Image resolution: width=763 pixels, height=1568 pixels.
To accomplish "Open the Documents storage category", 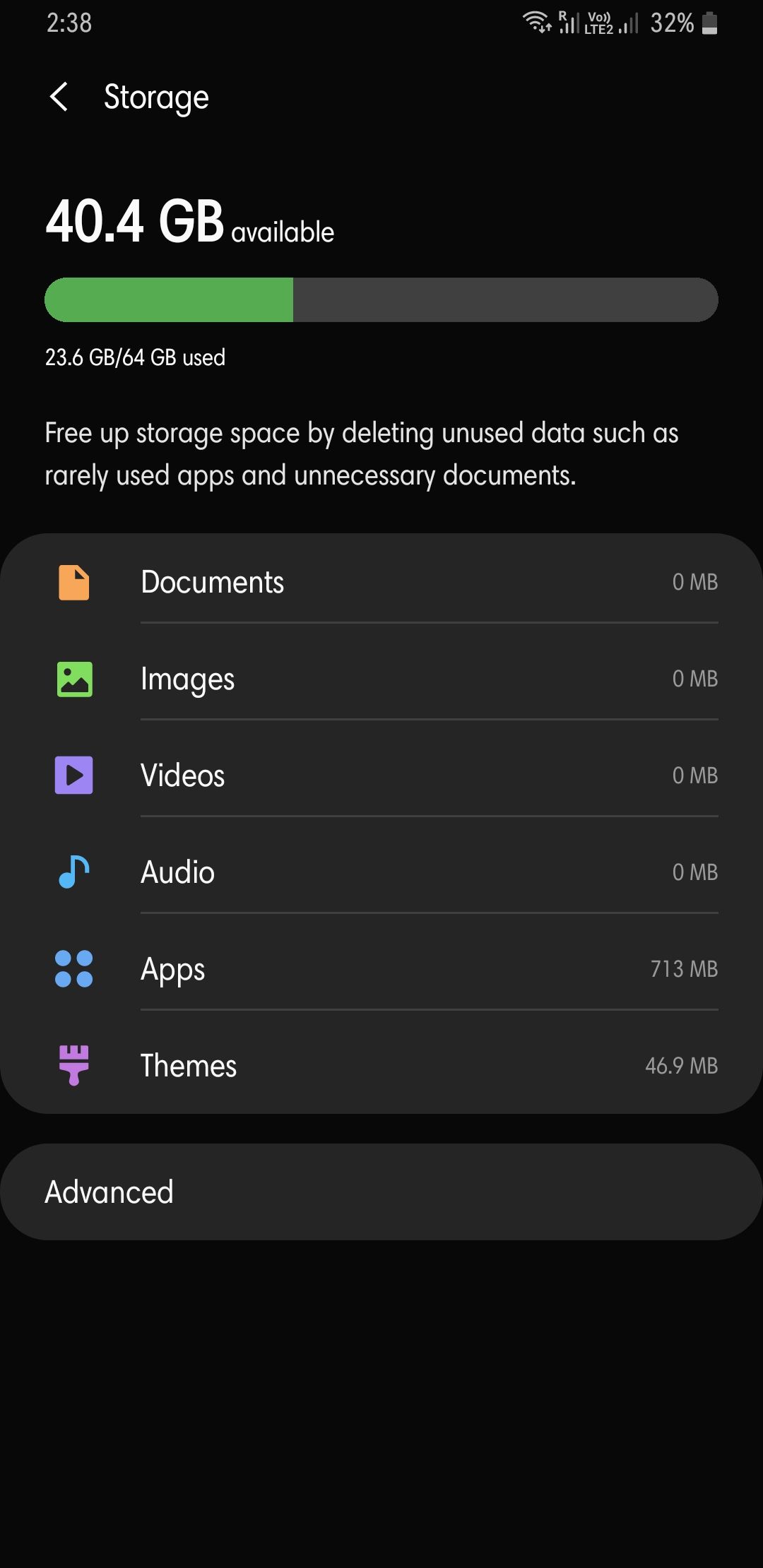I will click(381, 582).
